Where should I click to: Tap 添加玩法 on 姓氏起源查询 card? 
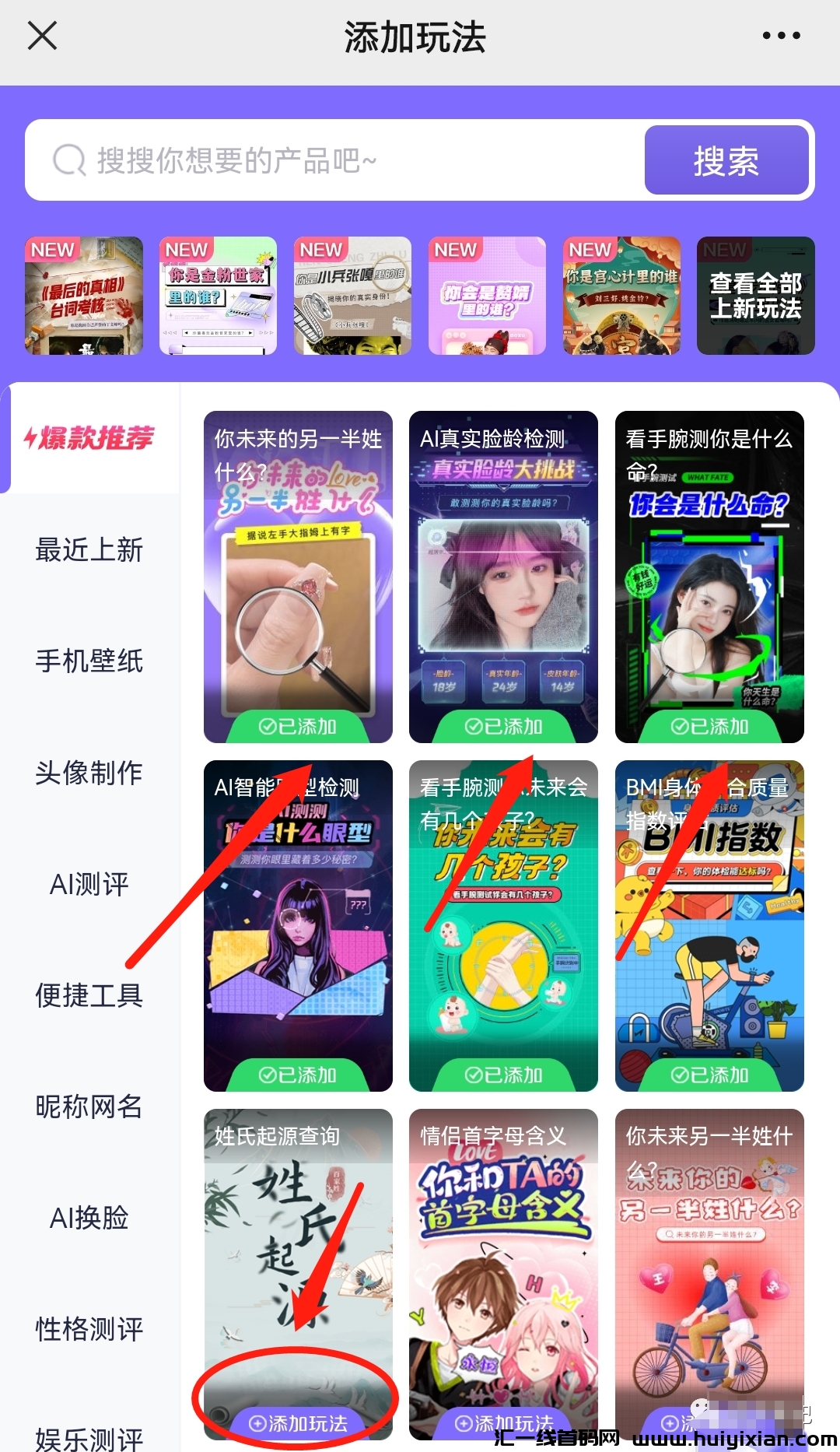[298, 1423]
